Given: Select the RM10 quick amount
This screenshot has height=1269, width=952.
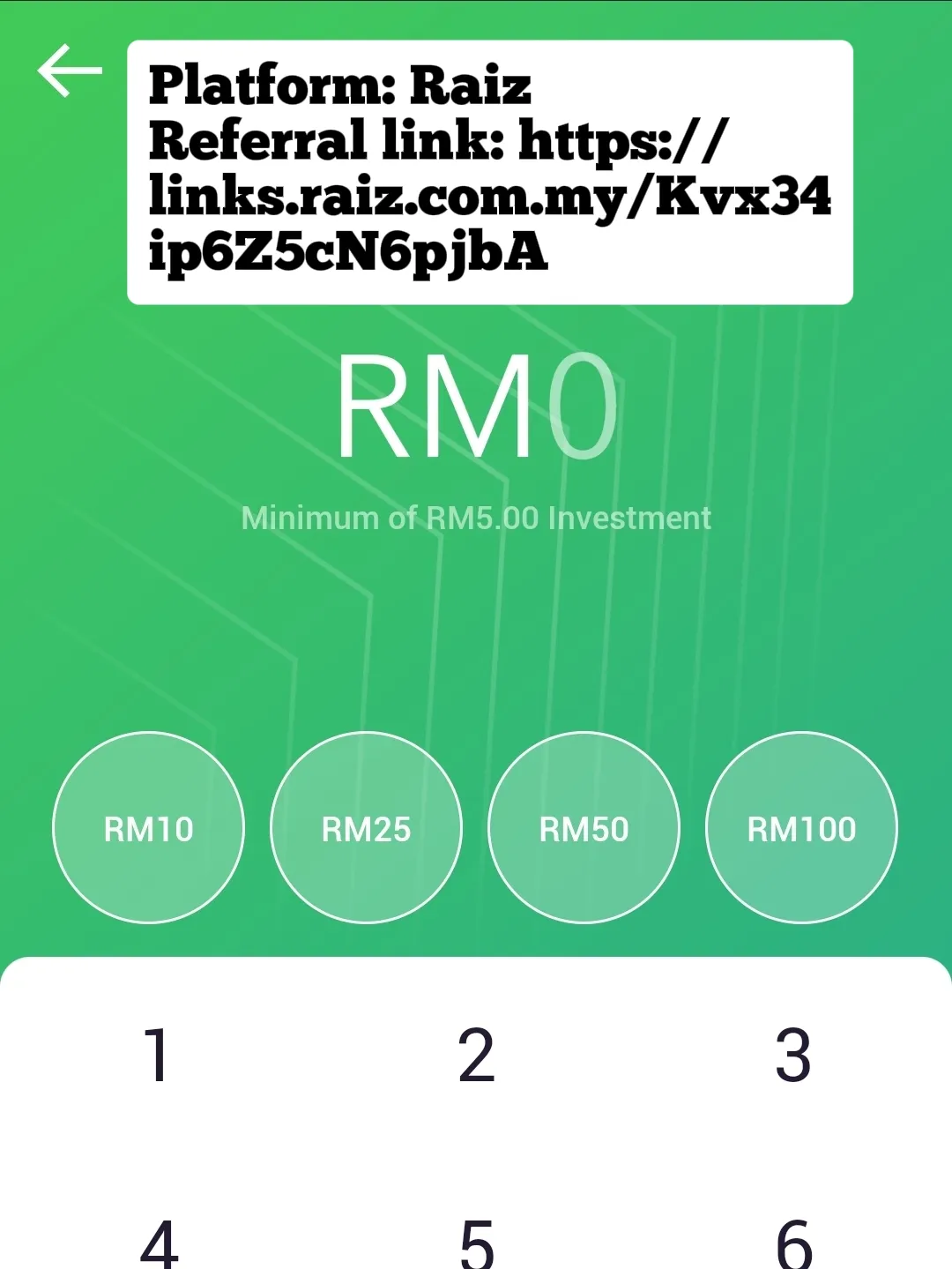Looking at the screenshot, I should point(148,828).
